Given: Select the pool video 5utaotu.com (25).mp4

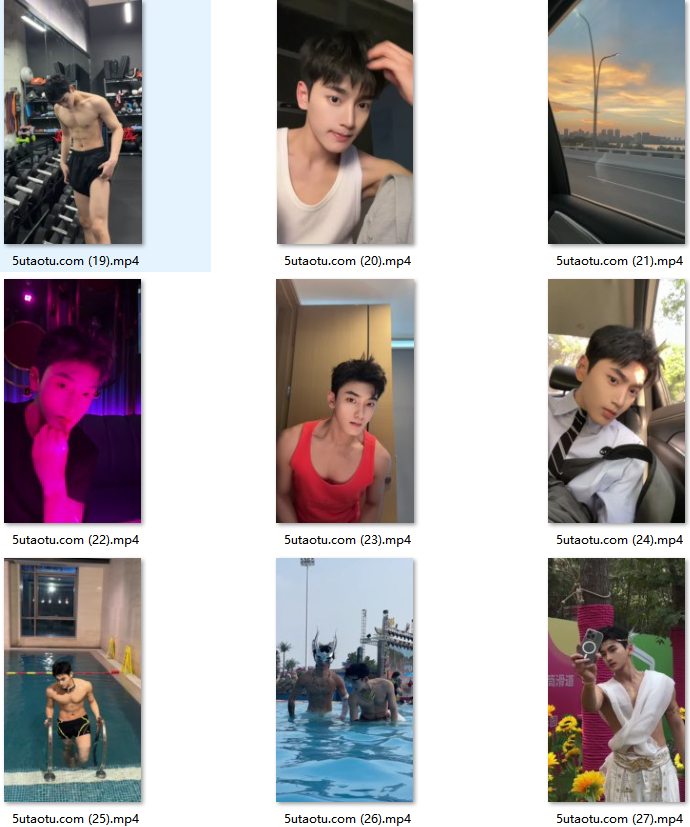Looking at the screenshot, I should tap(73, 680).
